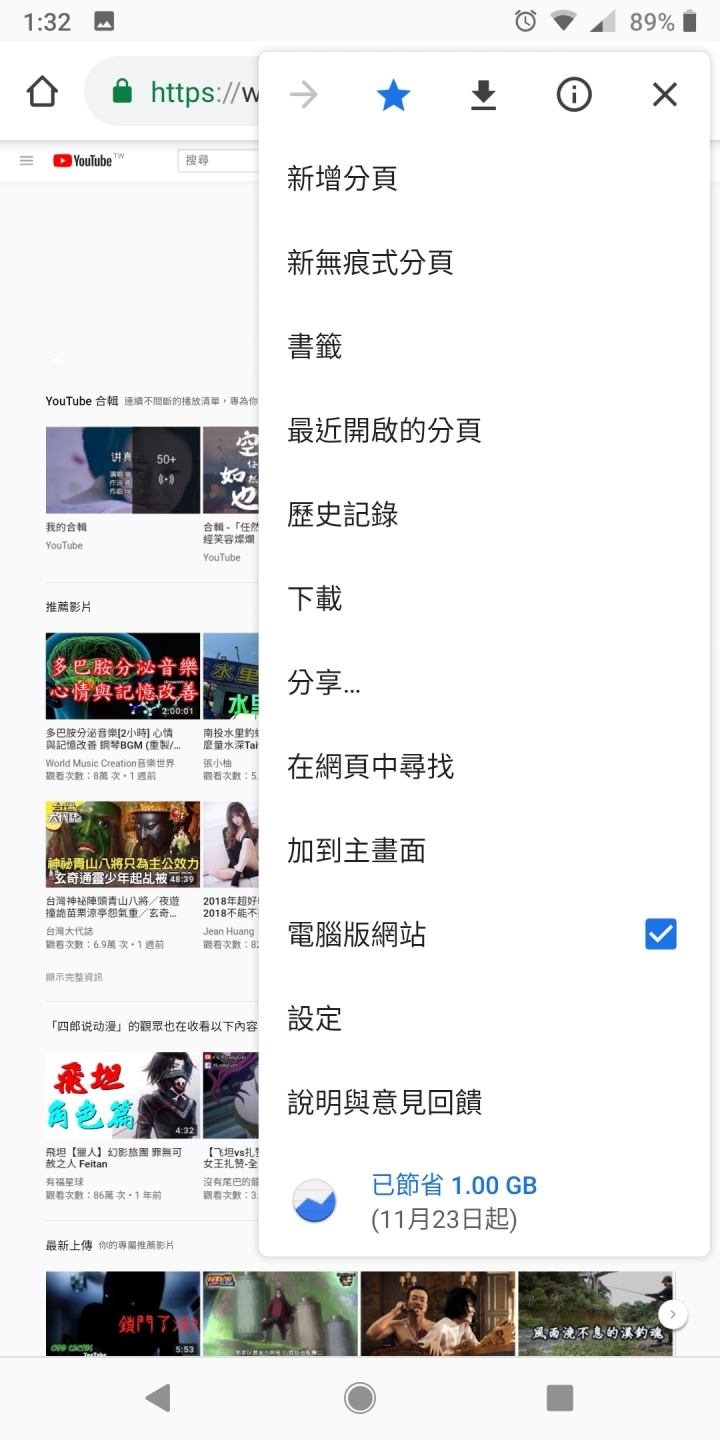This screenshot has width=720, height=1440.
Task: Tap the Chrome home icon
Action: pyautogui.click(x=42, y=93)
